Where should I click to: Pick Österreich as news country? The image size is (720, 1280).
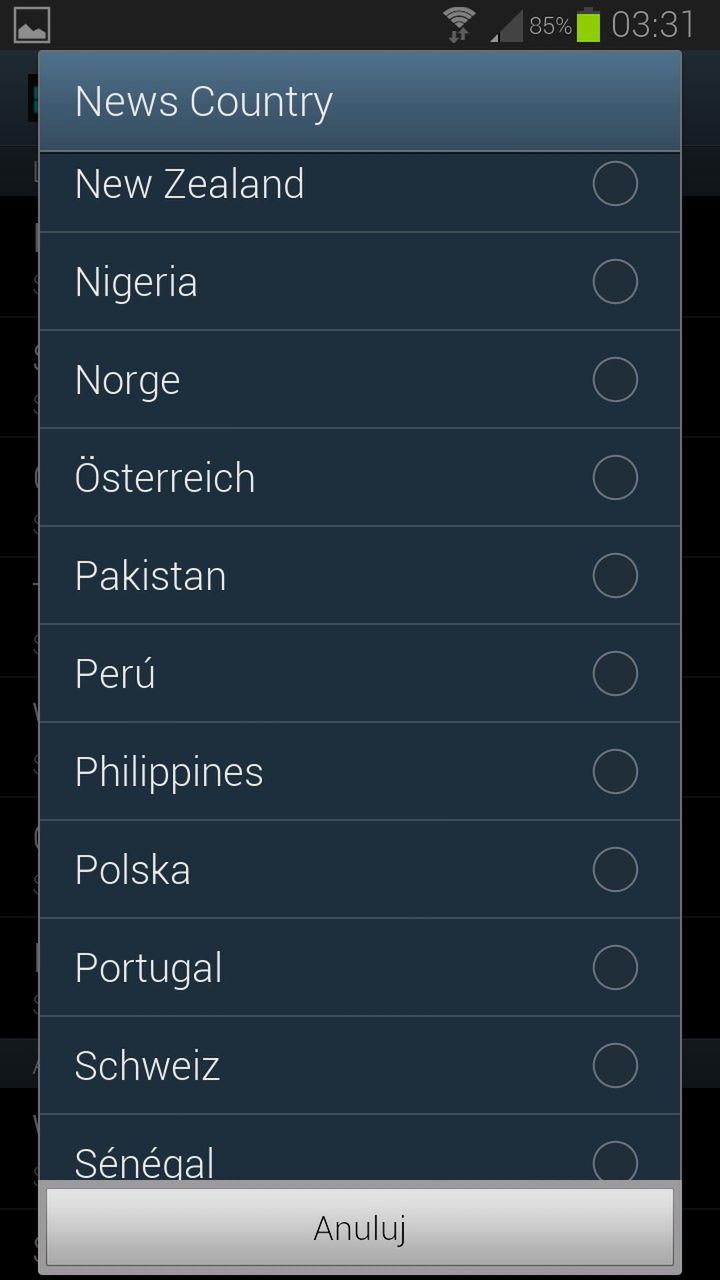358,478
